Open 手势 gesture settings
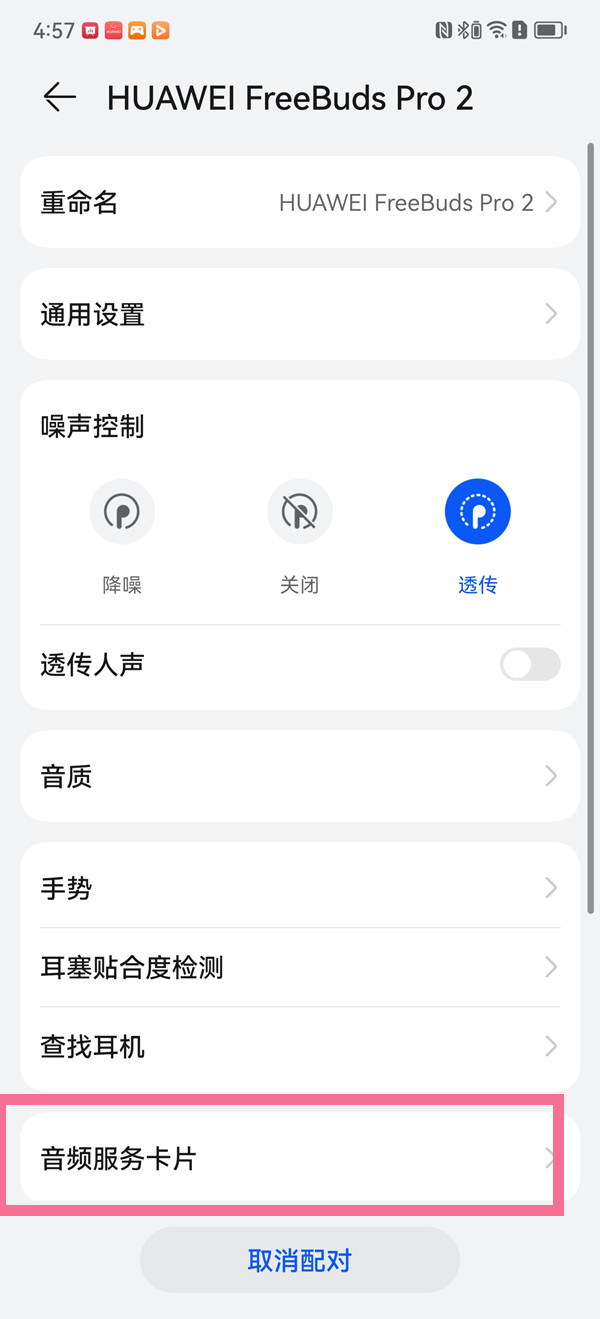The width and height of the screenshot is (600, 1319). pos(300,888)
